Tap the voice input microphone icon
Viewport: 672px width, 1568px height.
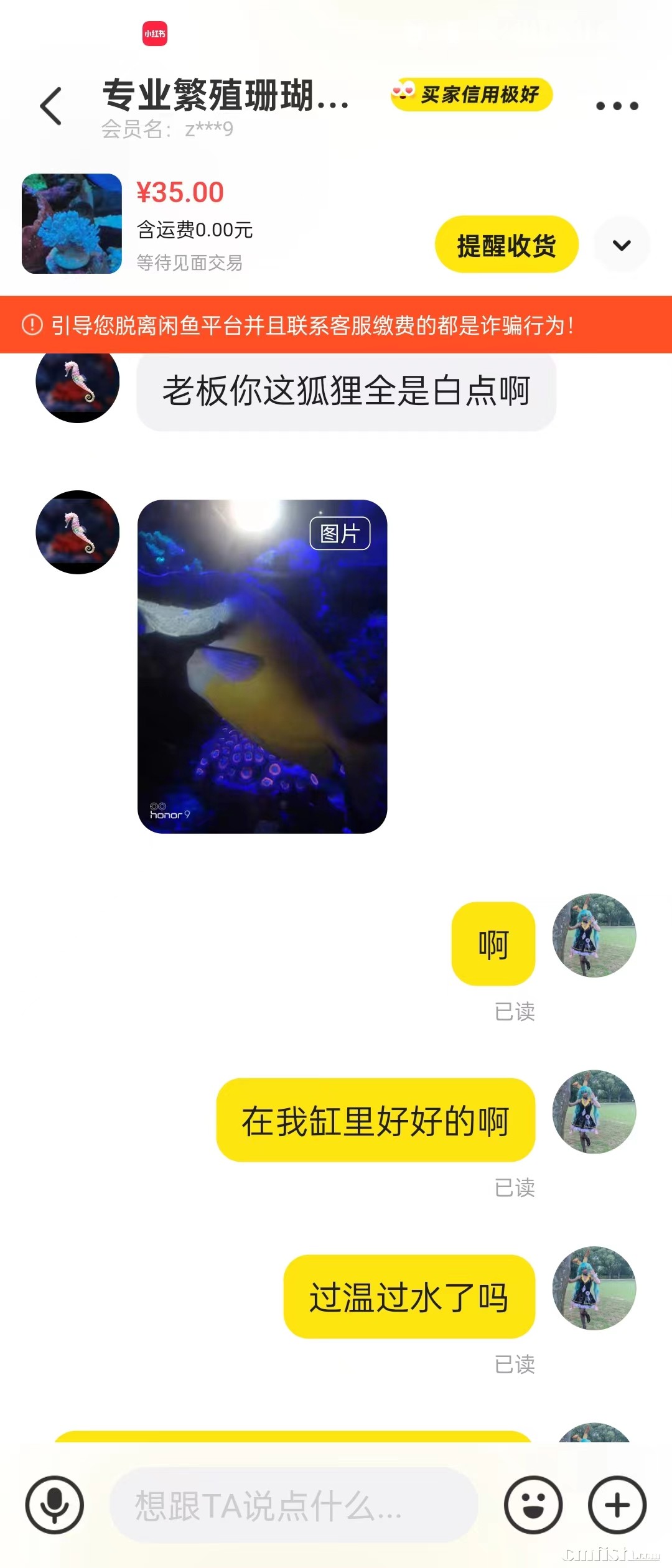click(55, 1505)
